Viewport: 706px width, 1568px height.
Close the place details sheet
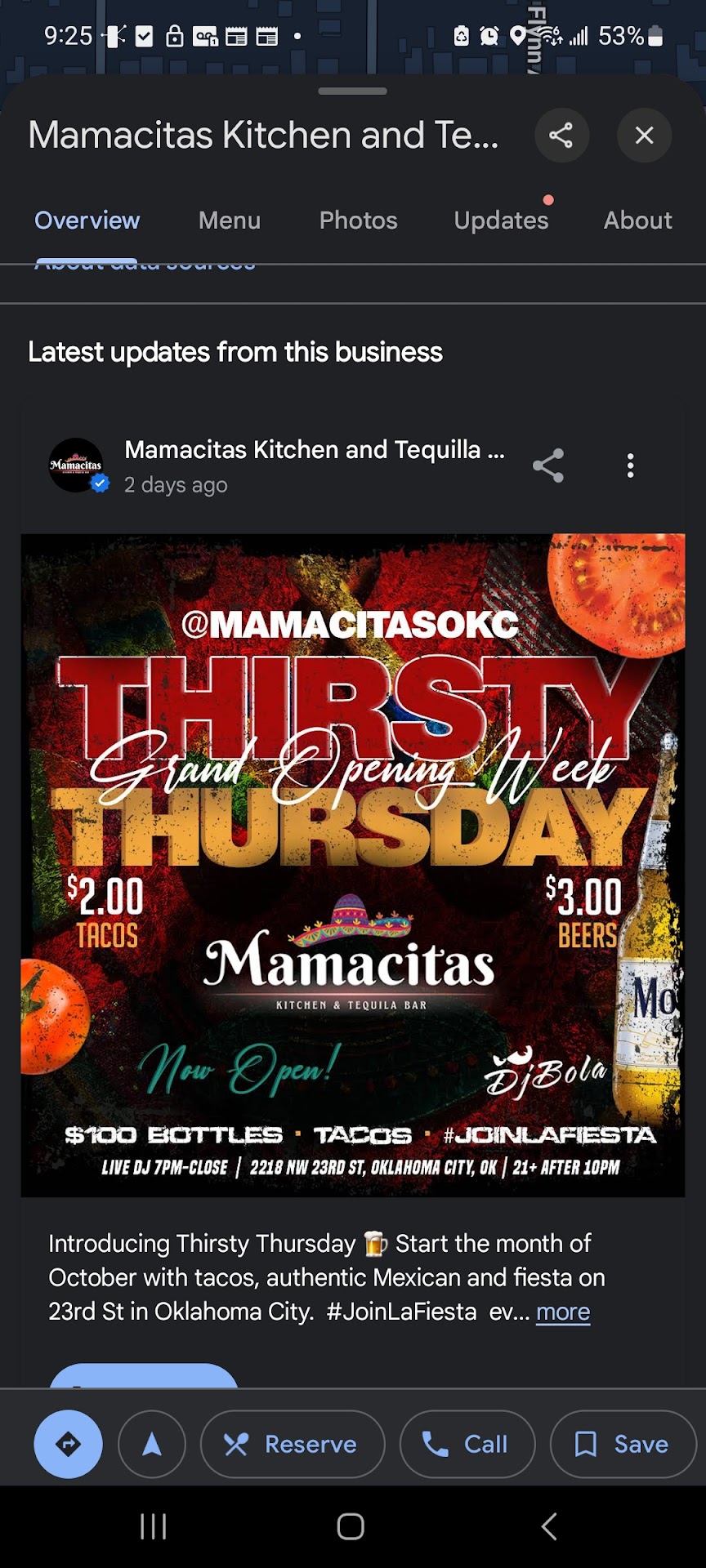coord(644,136)
